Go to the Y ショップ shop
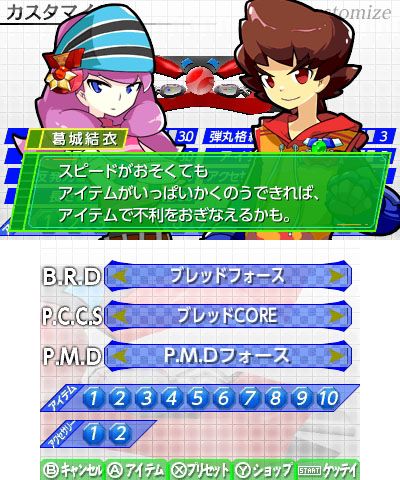 tap(263, 470)
